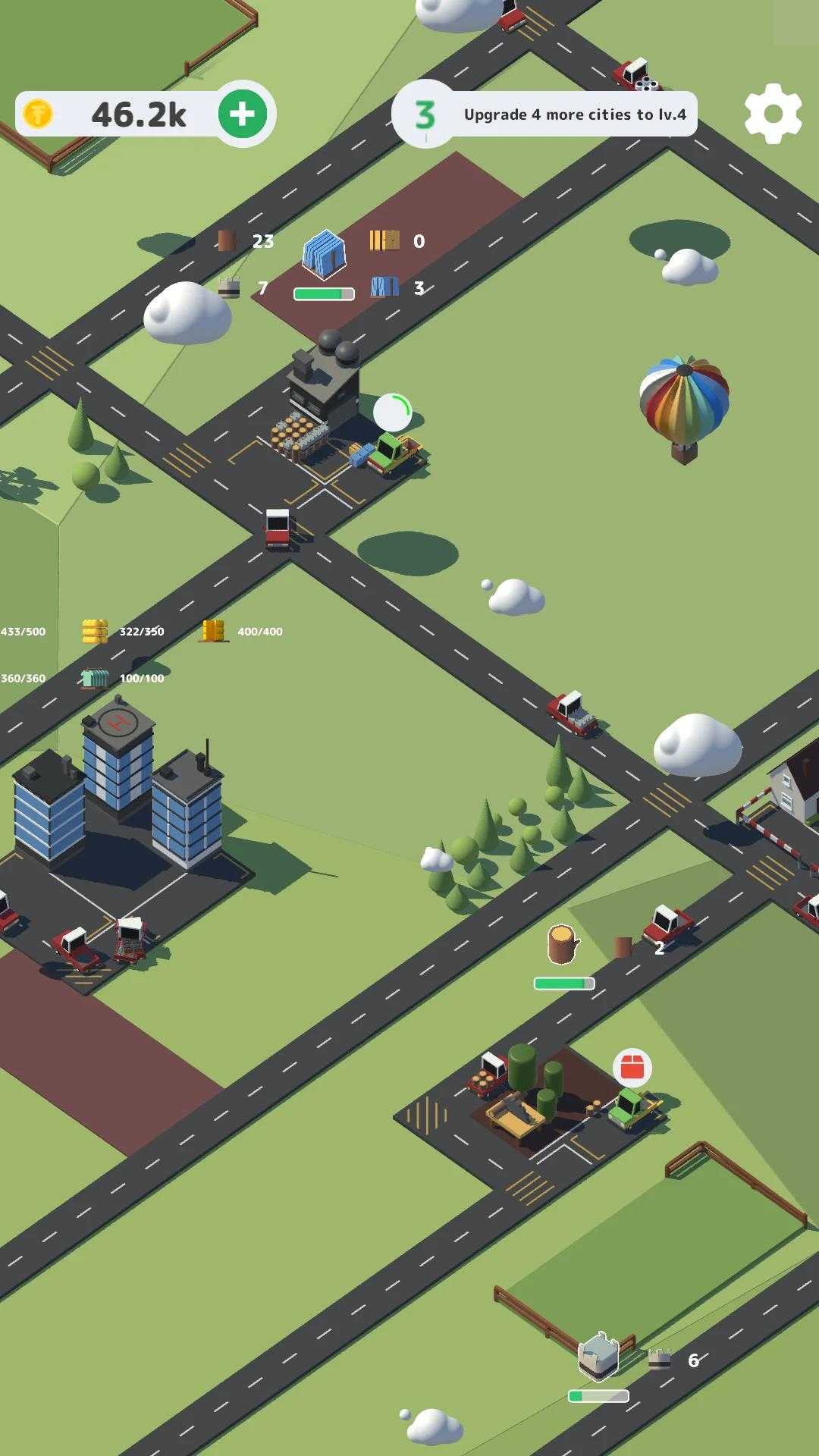819x1456 pixels.
Task: Select the blue glass factory icon
Action: coord(324,253)
